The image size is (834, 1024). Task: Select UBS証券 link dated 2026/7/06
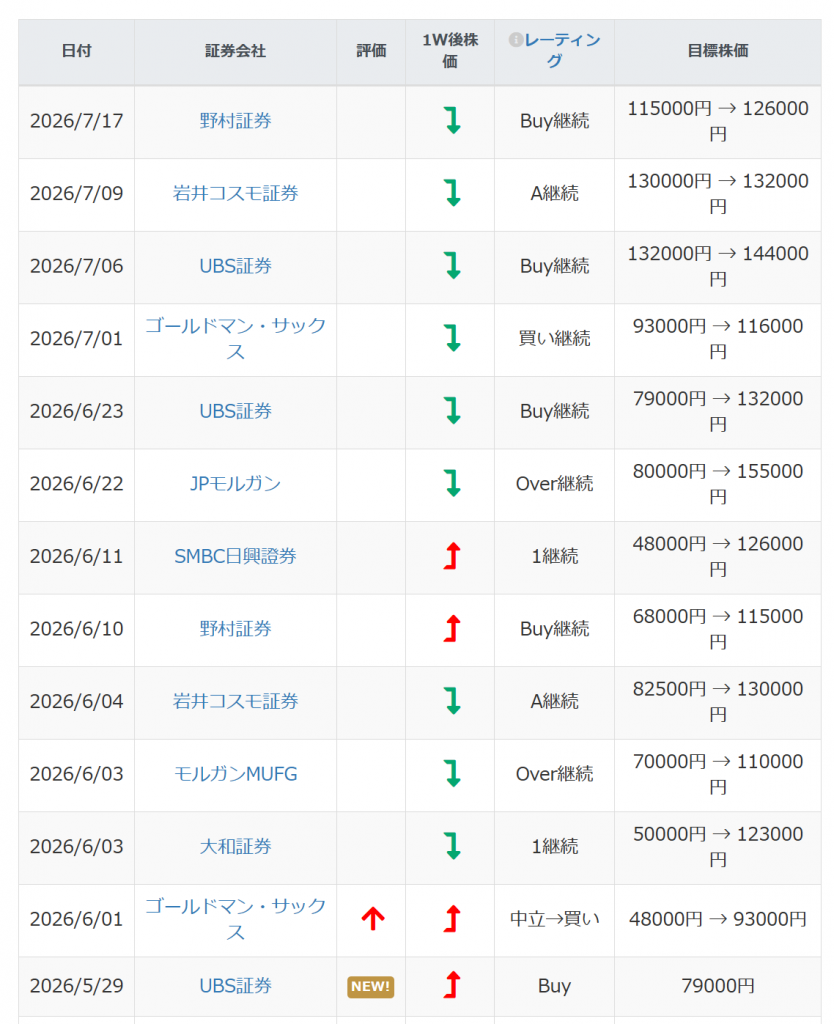235,266
